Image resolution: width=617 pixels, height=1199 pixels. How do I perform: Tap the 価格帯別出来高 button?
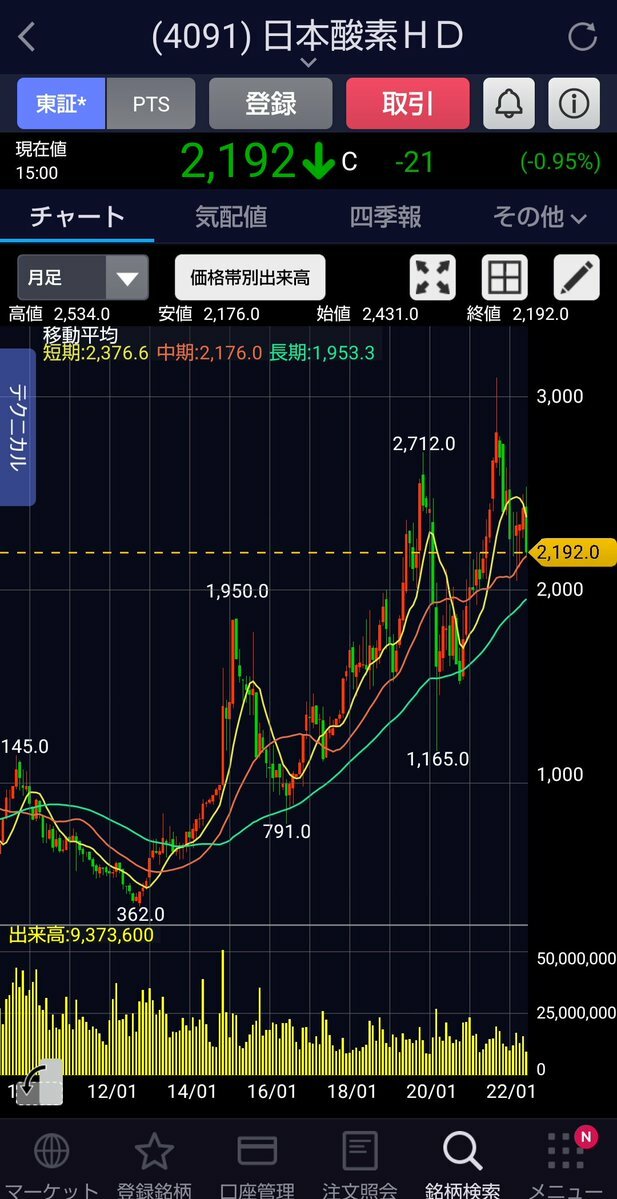pyautogui.click(x=250, y=277)
